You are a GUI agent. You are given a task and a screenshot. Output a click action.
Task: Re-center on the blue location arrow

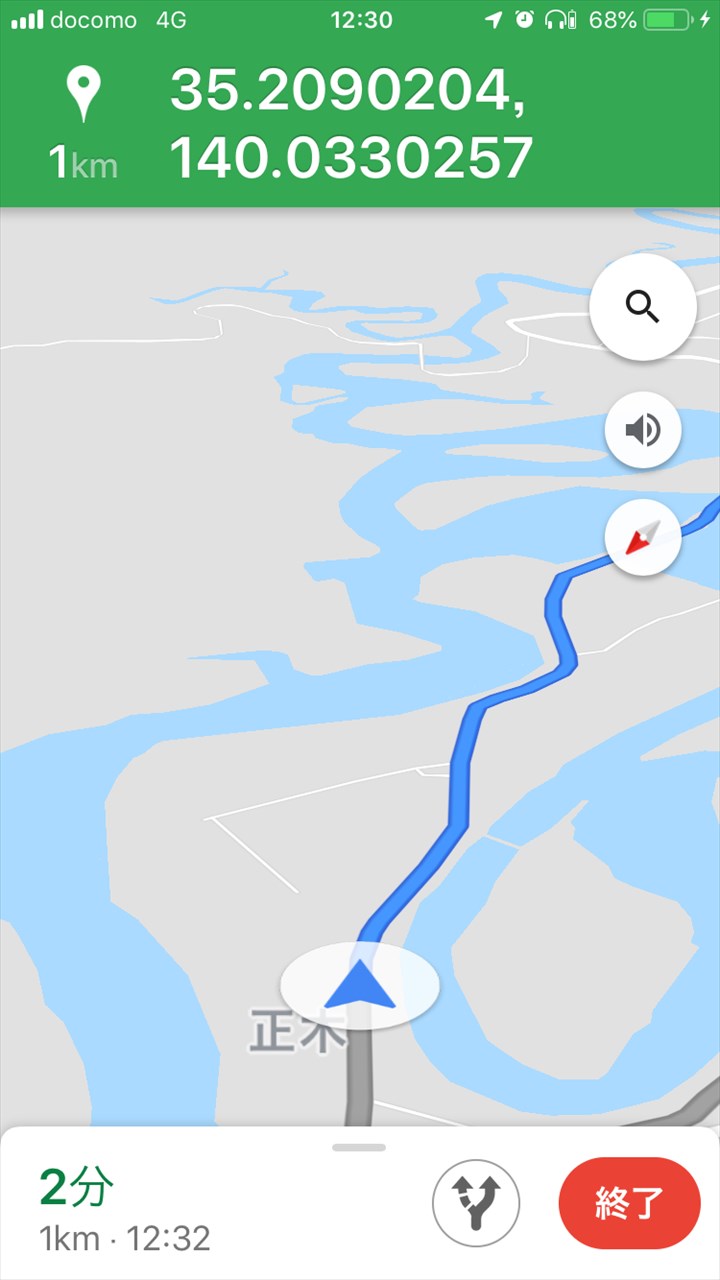click(360, 986)
